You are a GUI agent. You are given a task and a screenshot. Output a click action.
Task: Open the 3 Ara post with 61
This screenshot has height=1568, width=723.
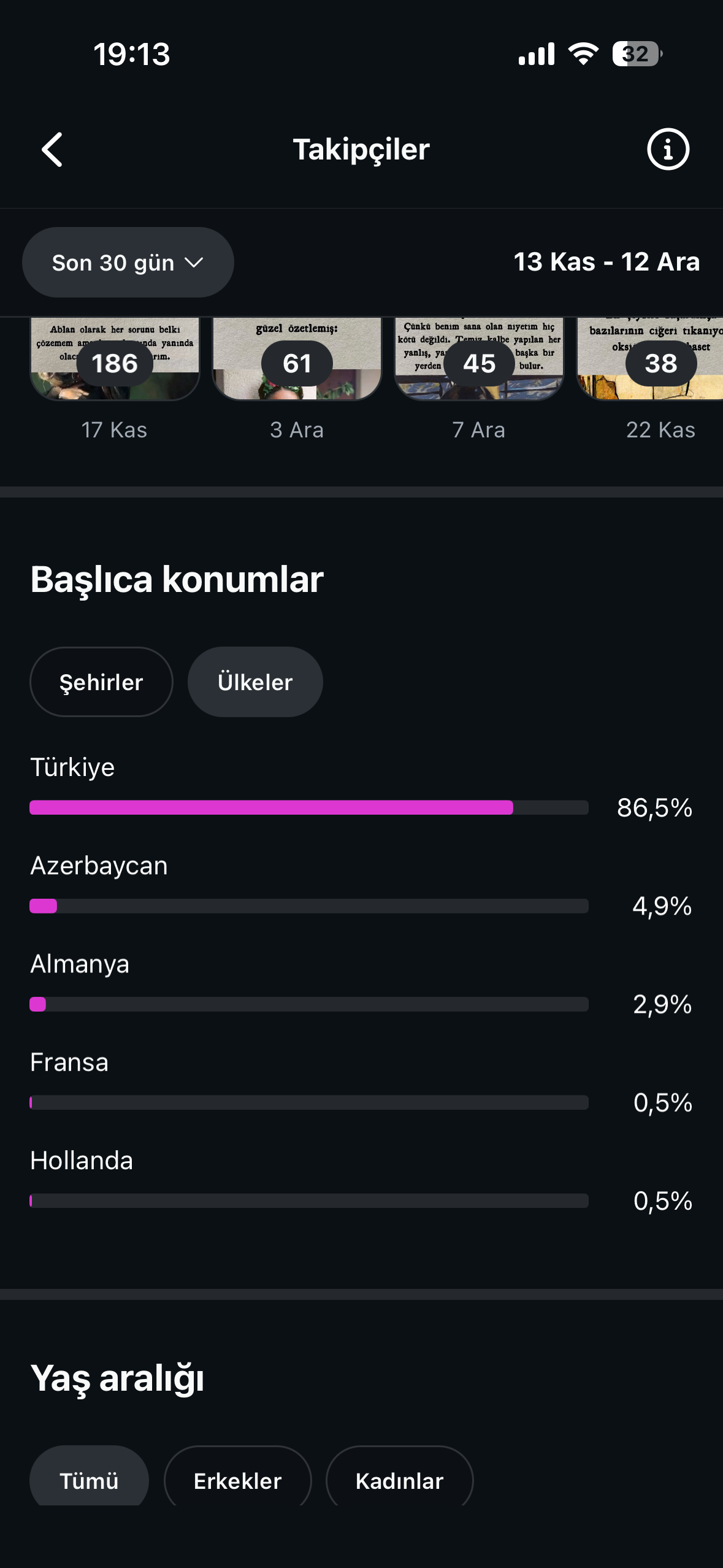click(297, 359)
